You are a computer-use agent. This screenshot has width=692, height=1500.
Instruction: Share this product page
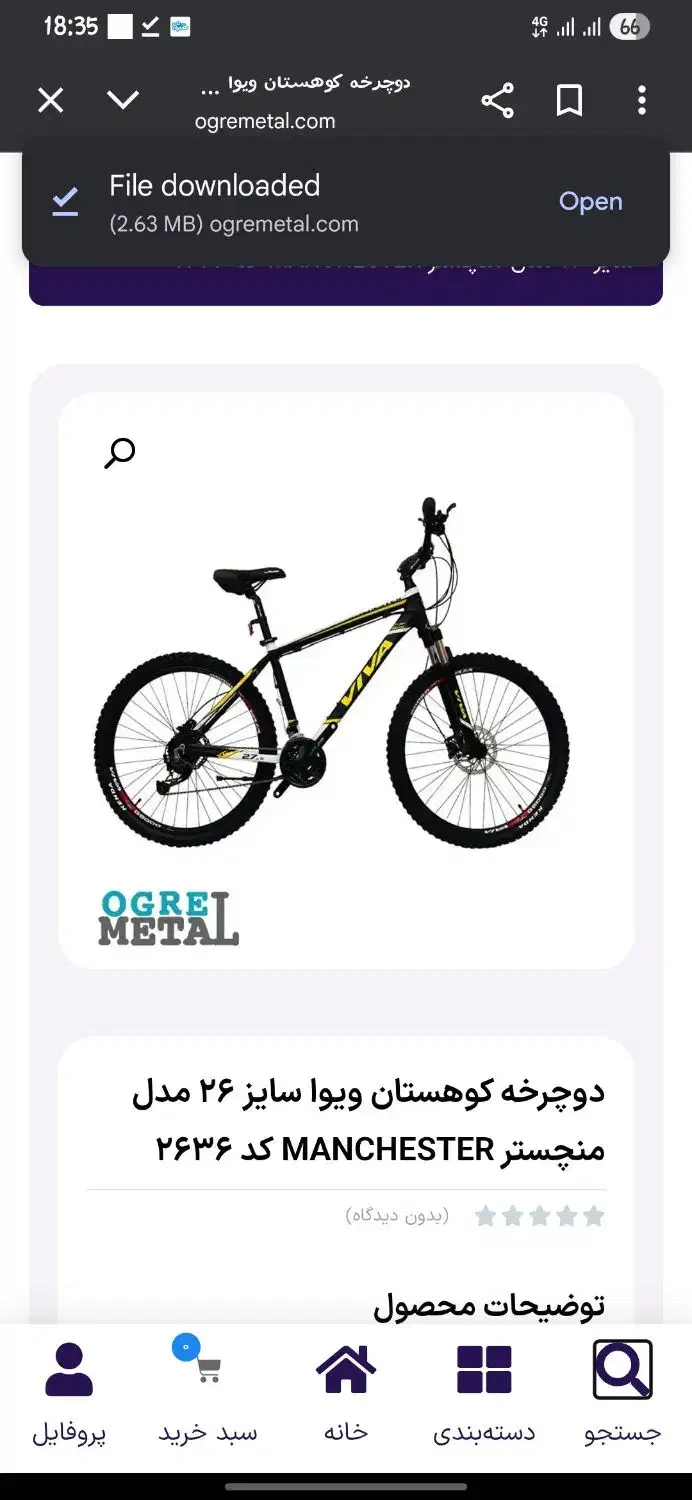pos(497,100)
